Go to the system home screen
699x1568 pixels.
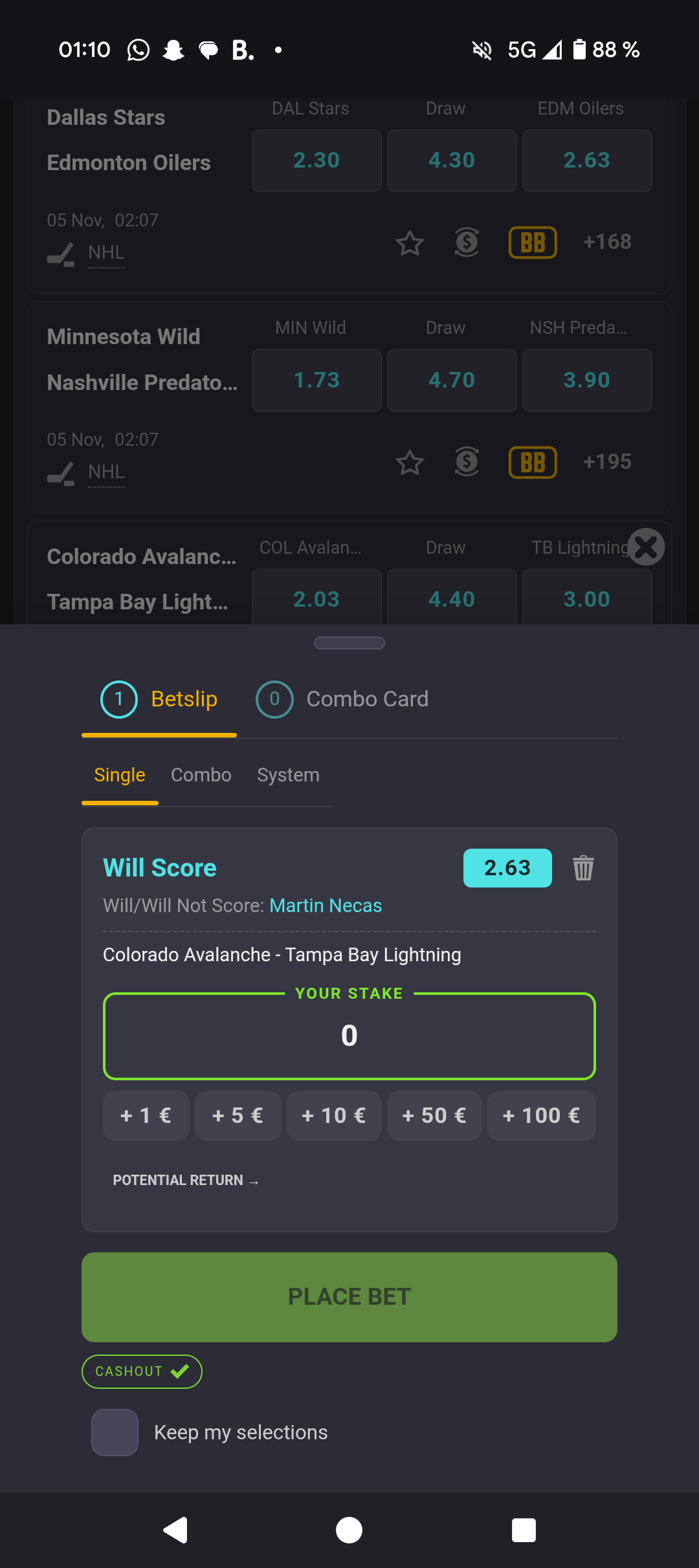[349, 1530]
